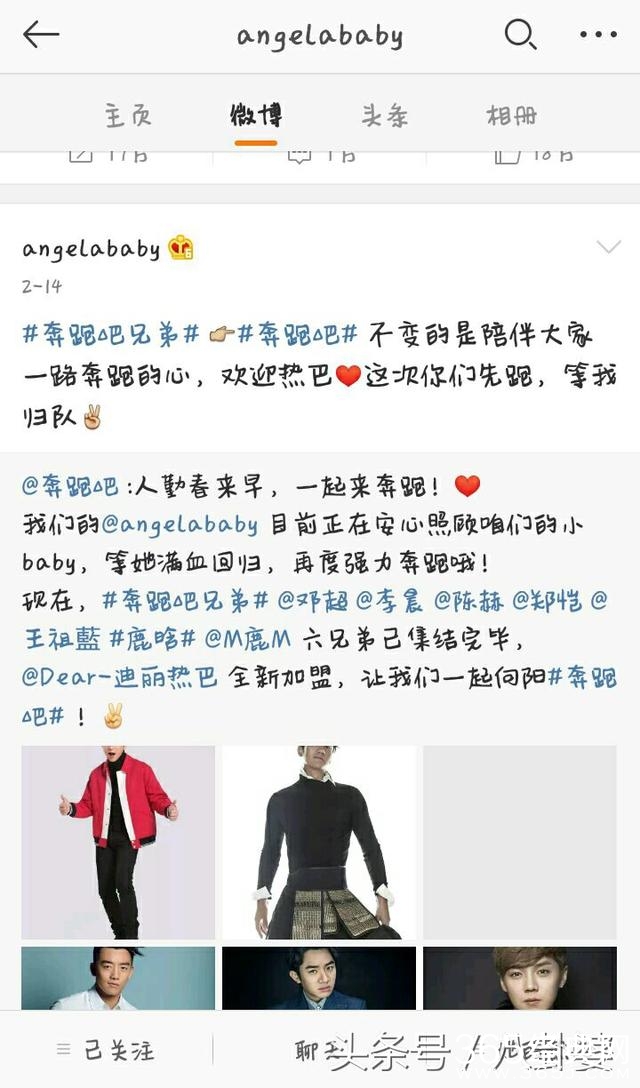
Task: Switch to the 相册 tab
Action: pos(512,115)
